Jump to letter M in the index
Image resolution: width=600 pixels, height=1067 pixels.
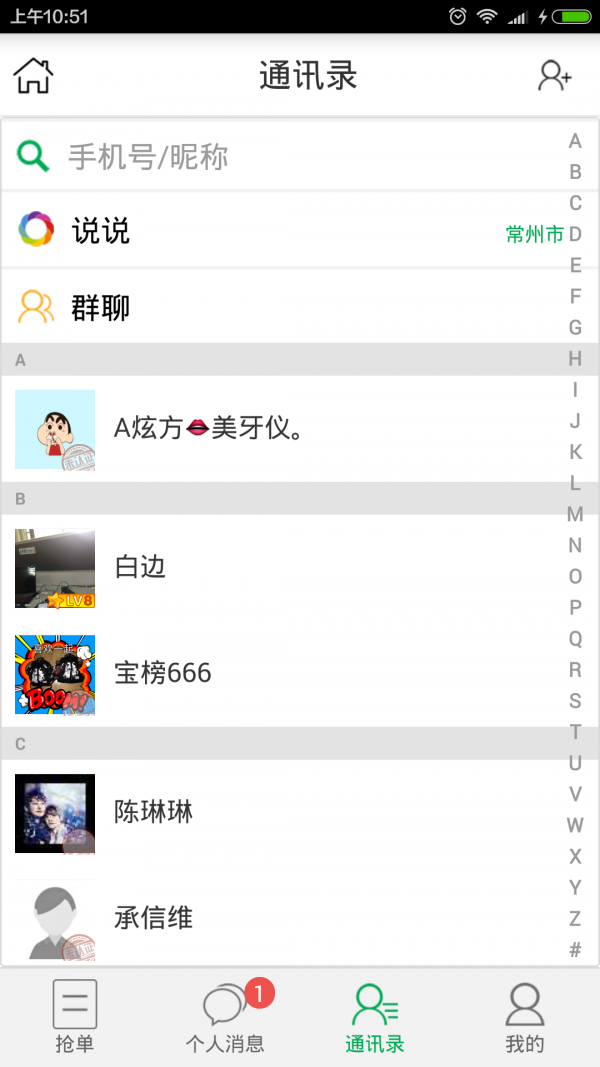pyautogui.click(x=575, y=515)
